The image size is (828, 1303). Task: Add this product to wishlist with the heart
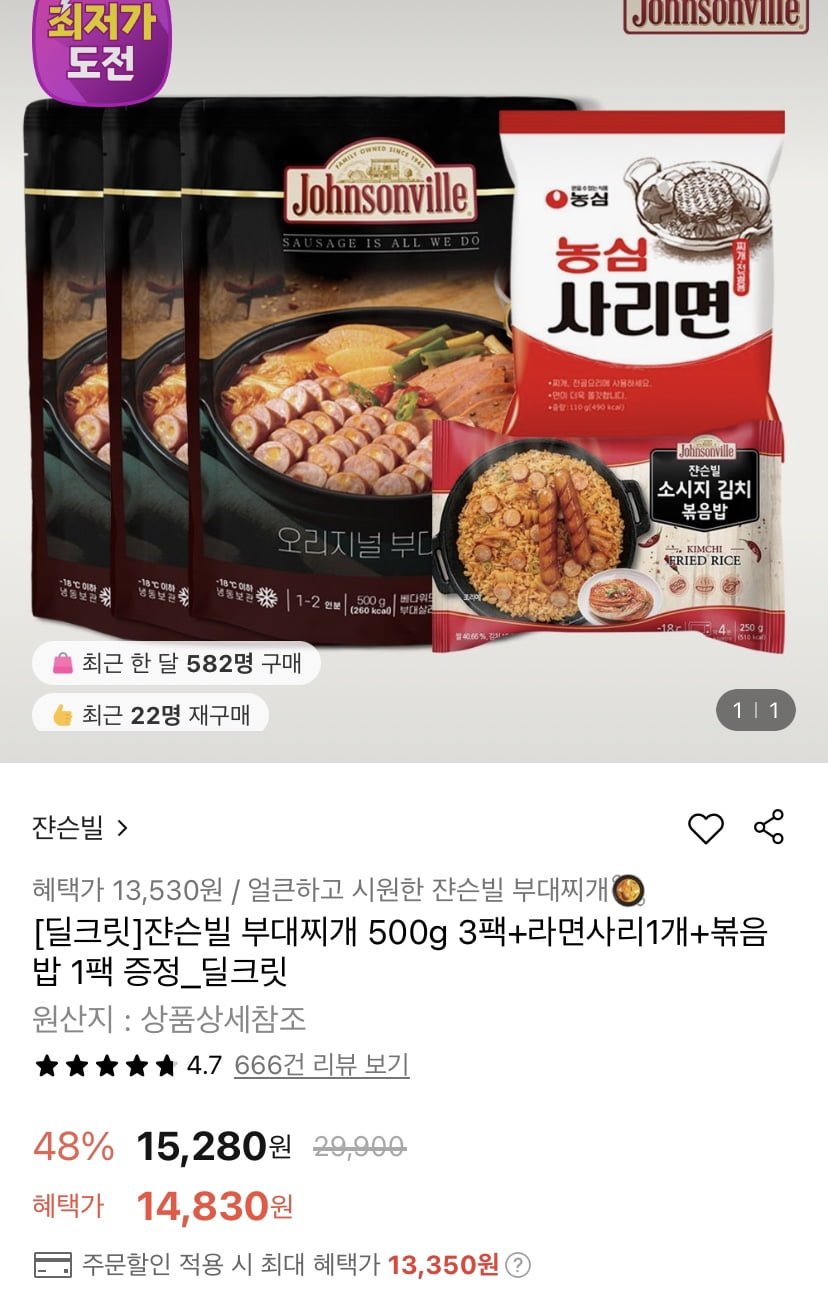pyautogui.click(x=706, y=828)
